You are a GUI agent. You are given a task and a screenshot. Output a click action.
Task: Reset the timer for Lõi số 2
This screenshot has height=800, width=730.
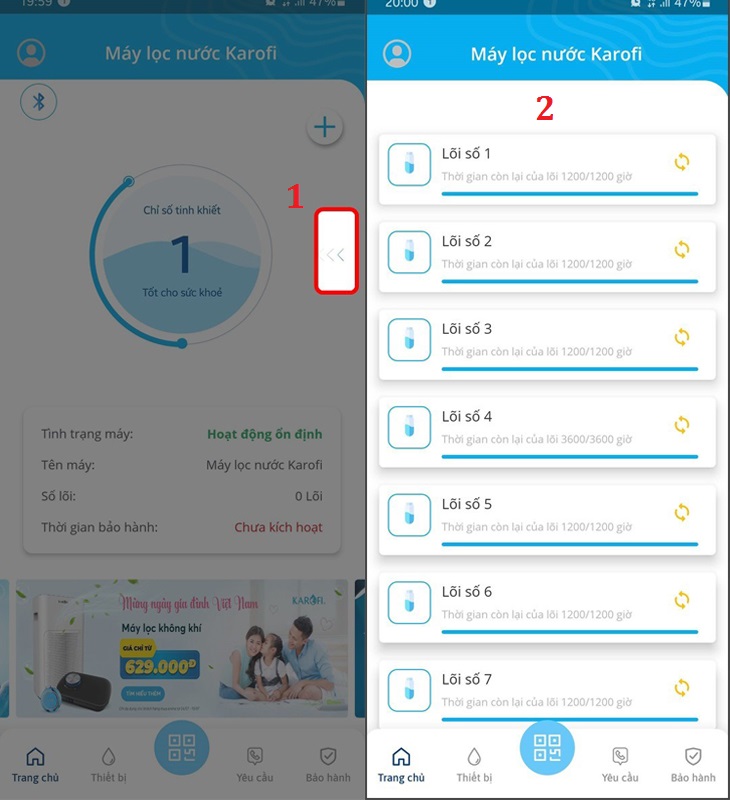pyautogui.click(x=682, y=250)
